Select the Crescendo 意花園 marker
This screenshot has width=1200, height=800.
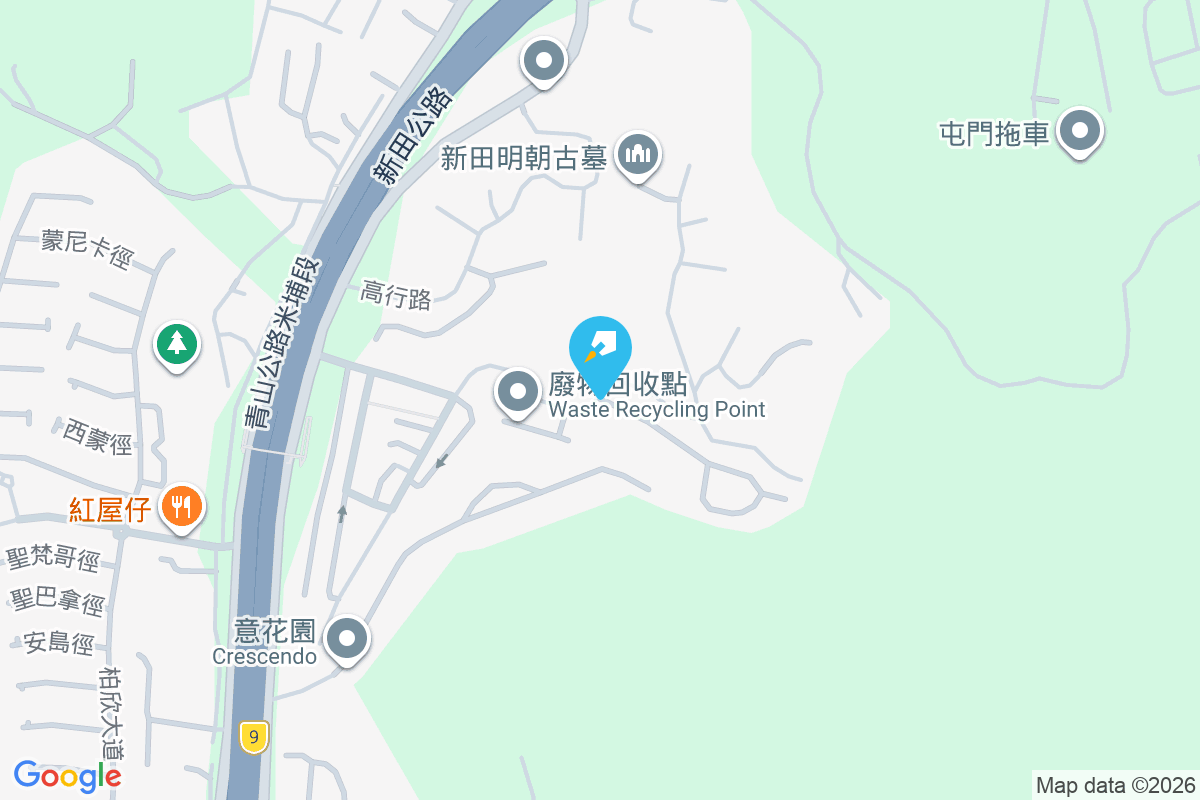pyautogui.click(x=347, y=638)
